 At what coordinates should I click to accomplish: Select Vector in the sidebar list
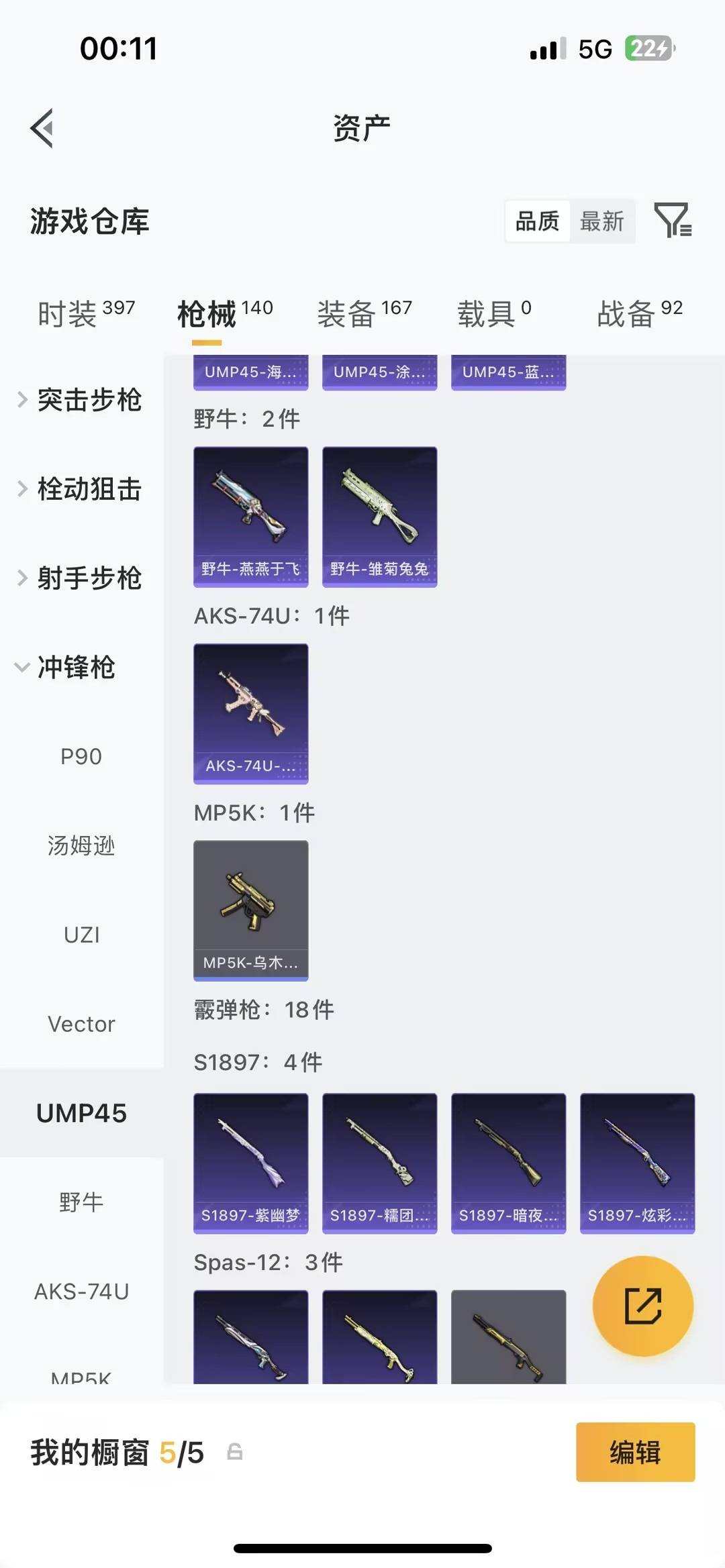point(82,1023)
